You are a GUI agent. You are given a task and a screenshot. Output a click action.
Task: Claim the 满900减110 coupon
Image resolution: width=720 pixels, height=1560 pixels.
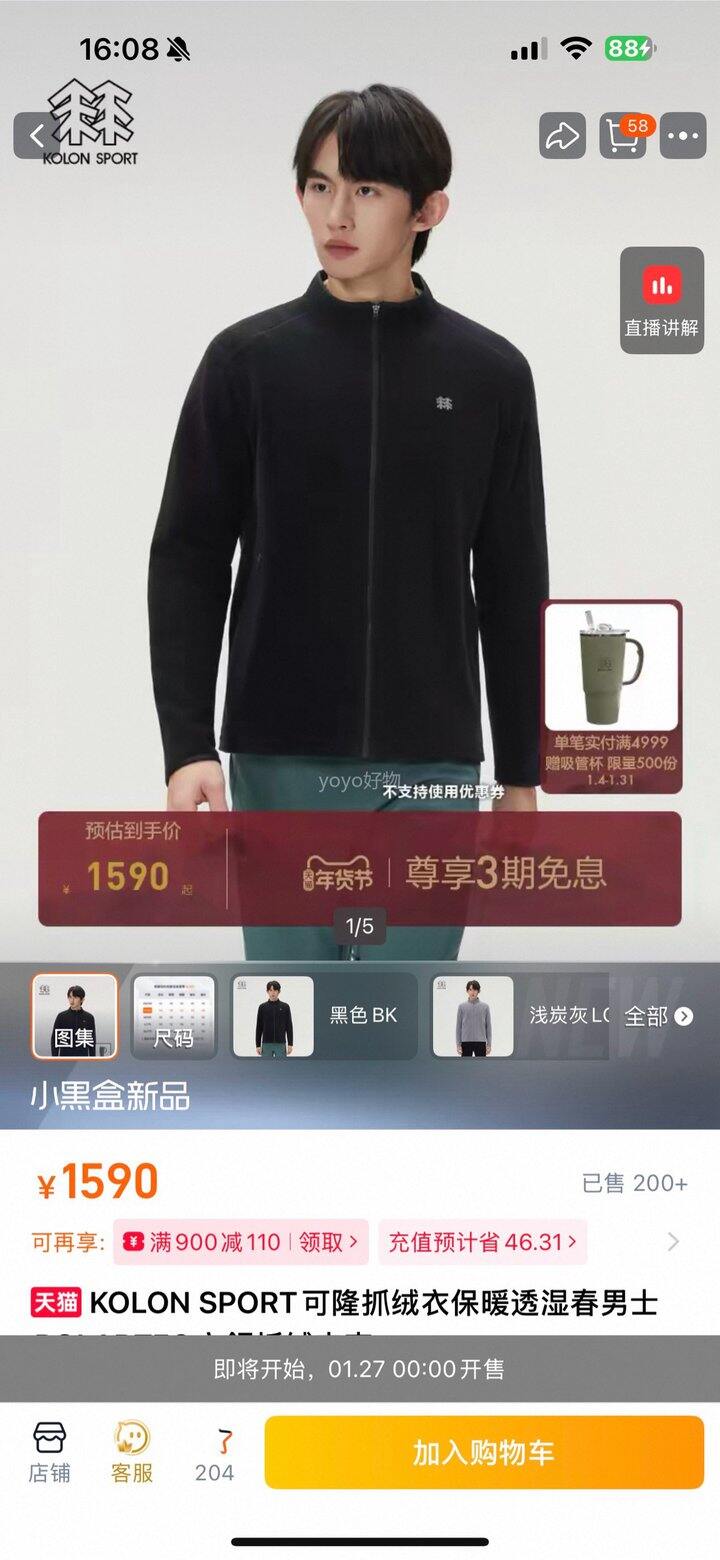coord(241,1242)
